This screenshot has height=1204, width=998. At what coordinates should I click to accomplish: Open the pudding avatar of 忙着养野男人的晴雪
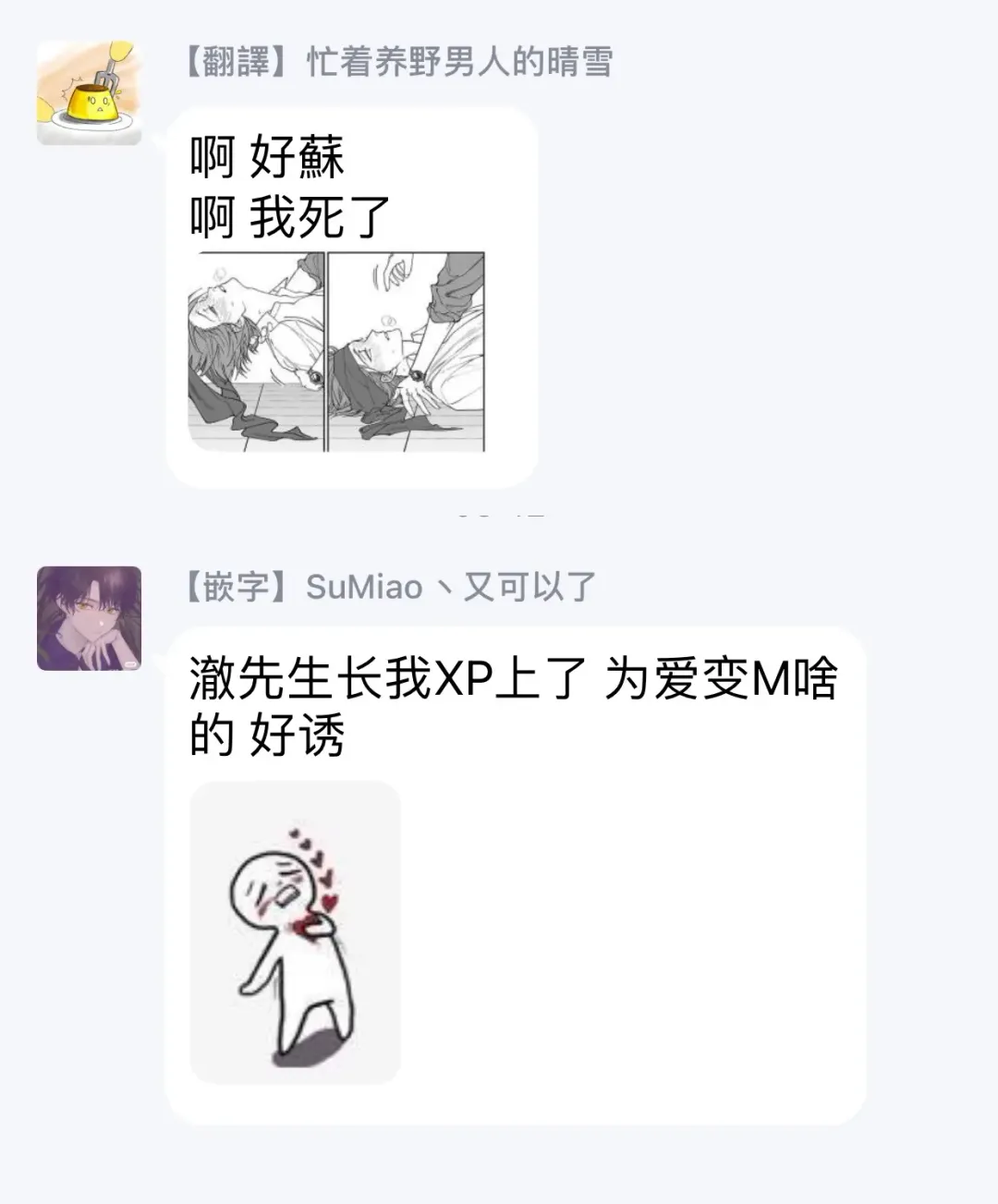89,92
